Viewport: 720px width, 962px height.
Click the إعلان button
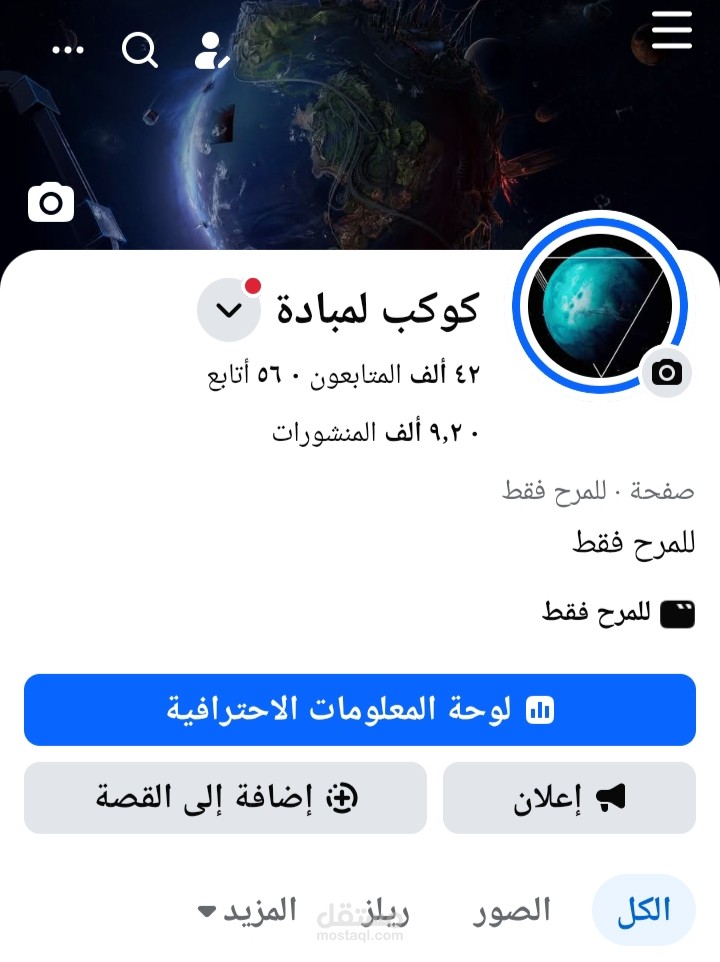tap(569, 797)
